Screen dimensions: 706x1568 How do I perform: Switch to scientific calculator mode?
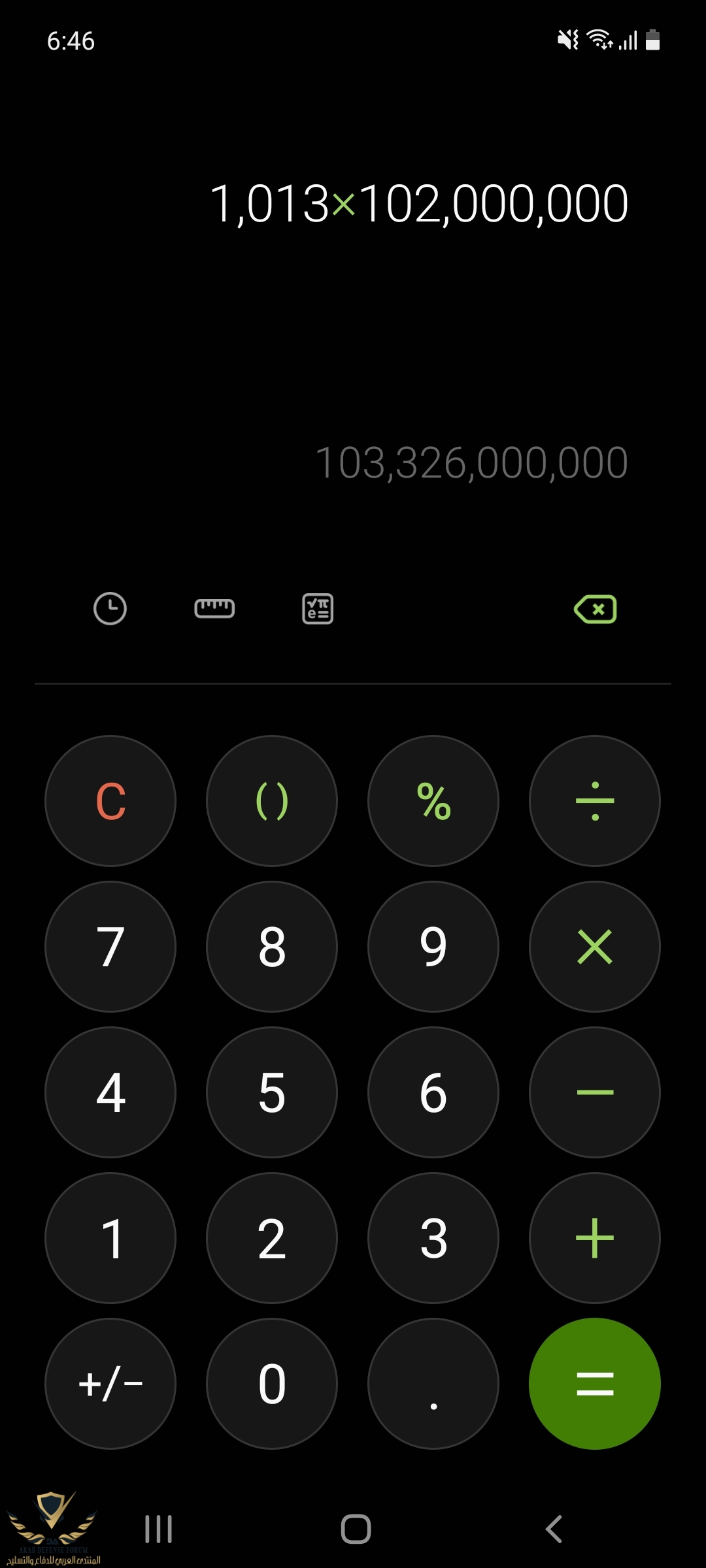(318, 609)
